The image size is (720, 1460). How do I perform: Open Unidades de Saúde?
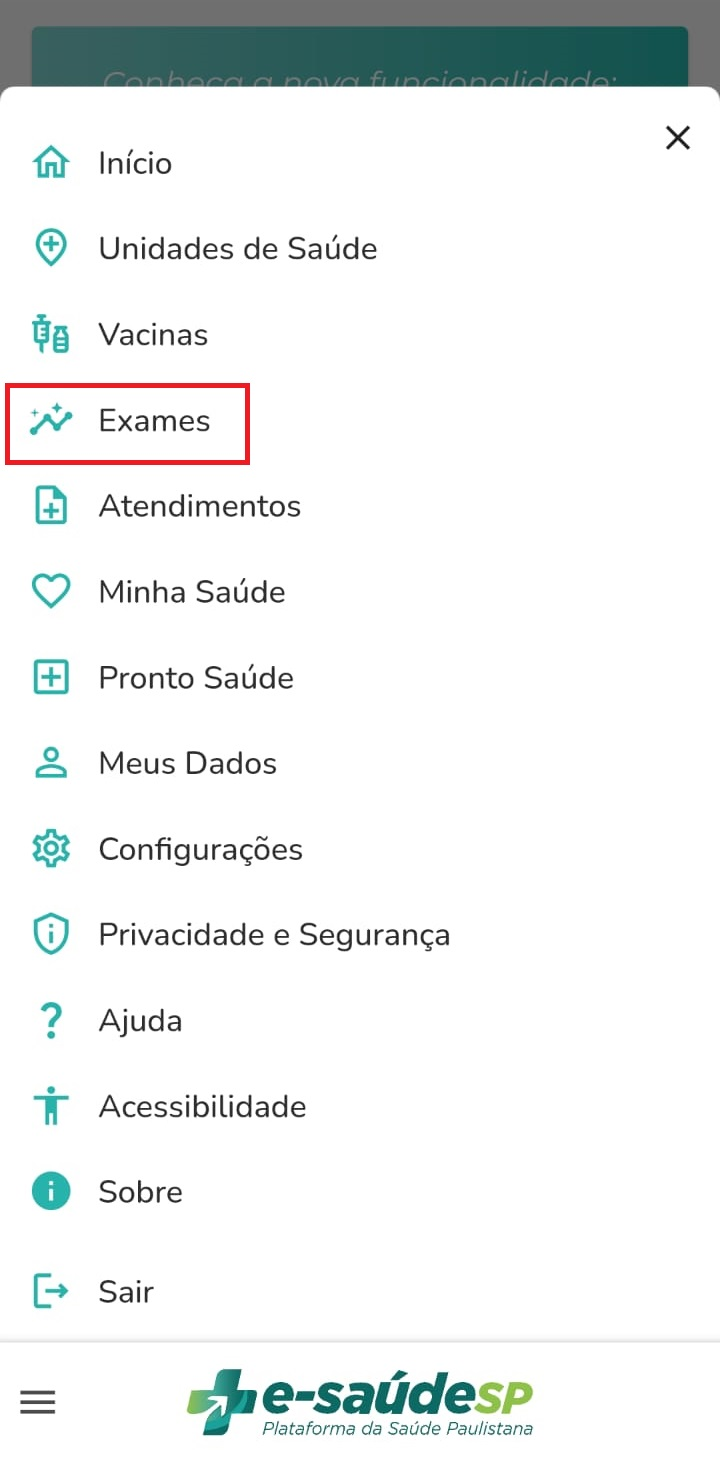pyautogui.click(x=237, y=248)
